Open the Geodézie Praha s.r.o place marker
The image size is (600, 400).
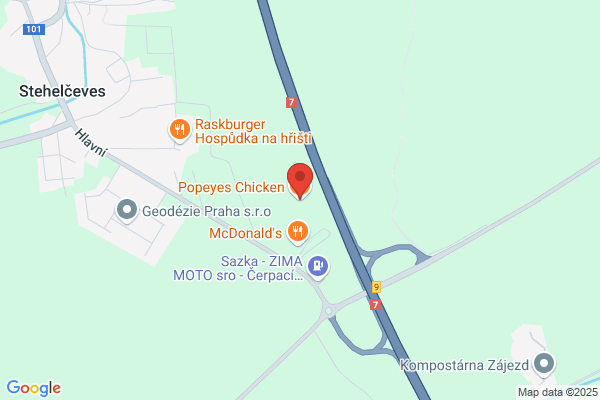(127, 210)
